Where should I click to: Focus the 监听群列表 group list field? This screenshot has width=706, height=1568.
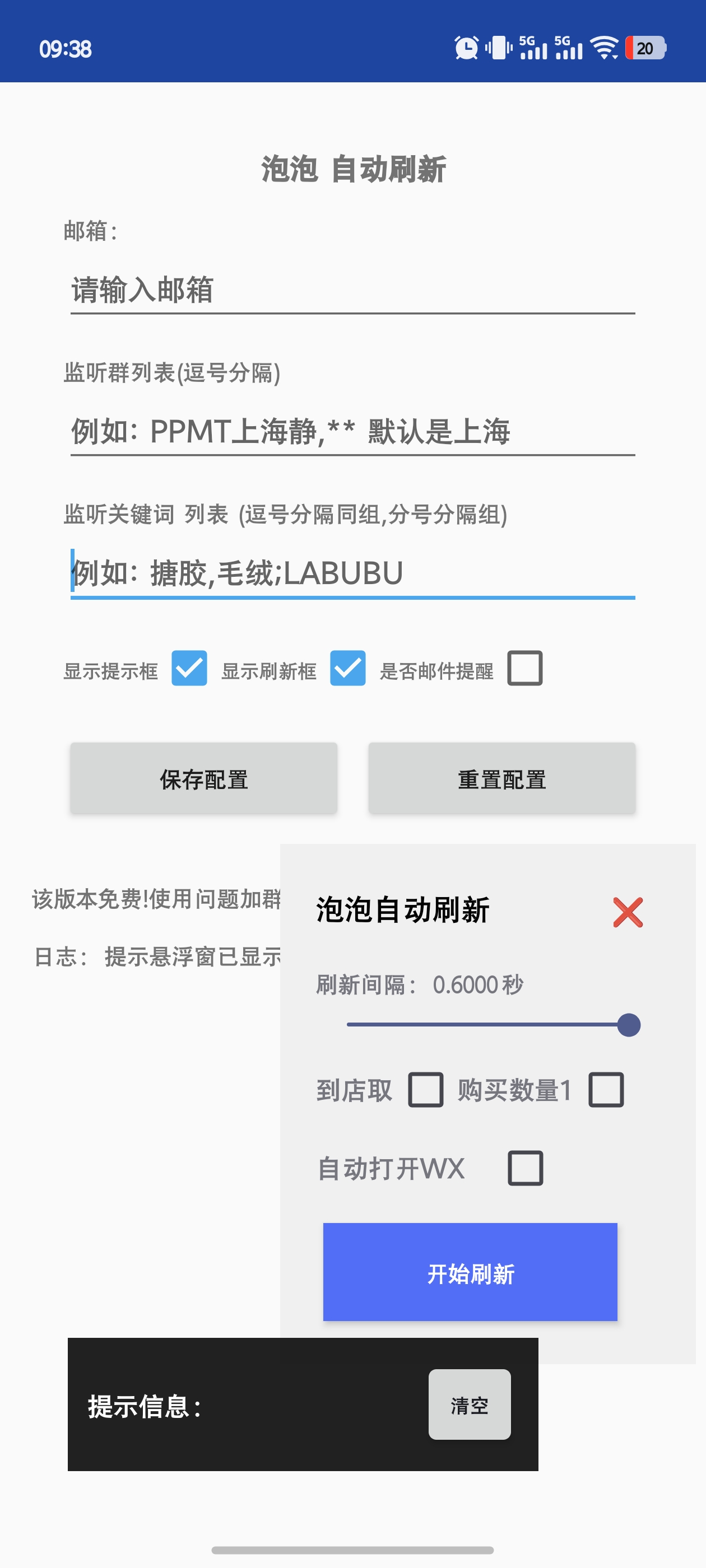[352, 432]
